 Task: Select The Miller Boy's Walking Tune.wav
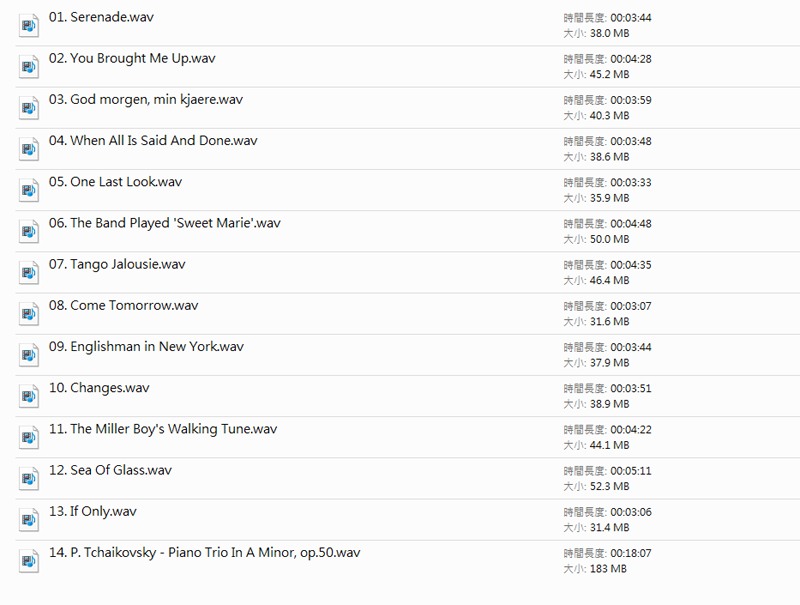tap(162, 428)
